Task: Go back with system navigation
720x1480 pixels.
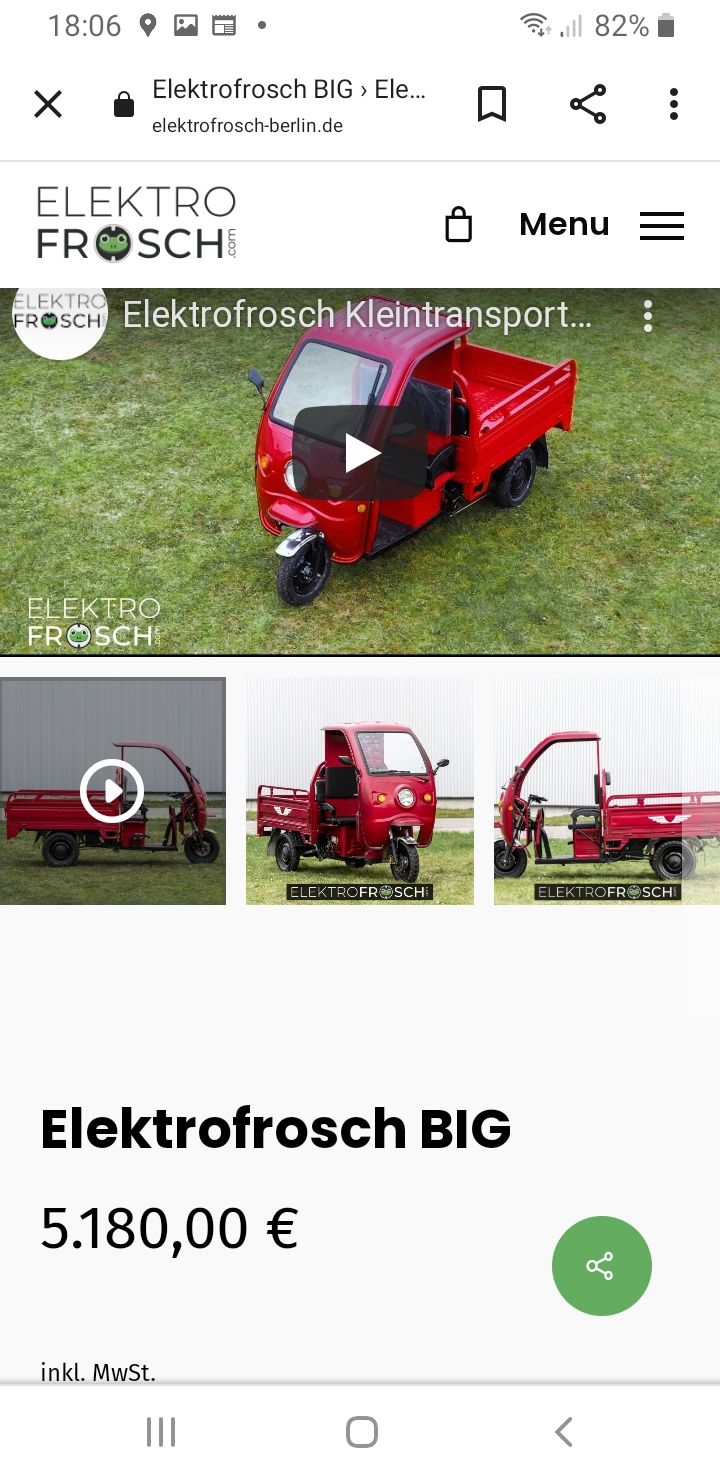Action: point(563,1432)
